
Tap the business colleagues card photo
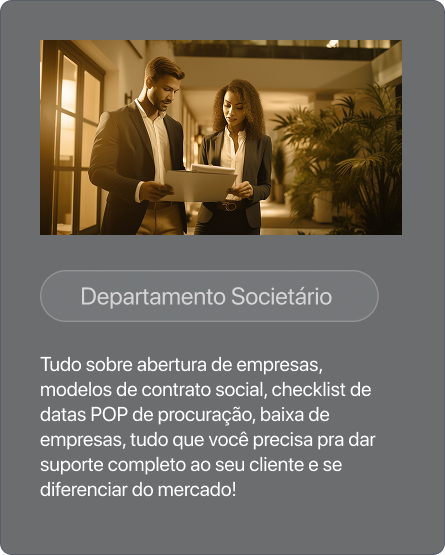(x=221, y=137)
